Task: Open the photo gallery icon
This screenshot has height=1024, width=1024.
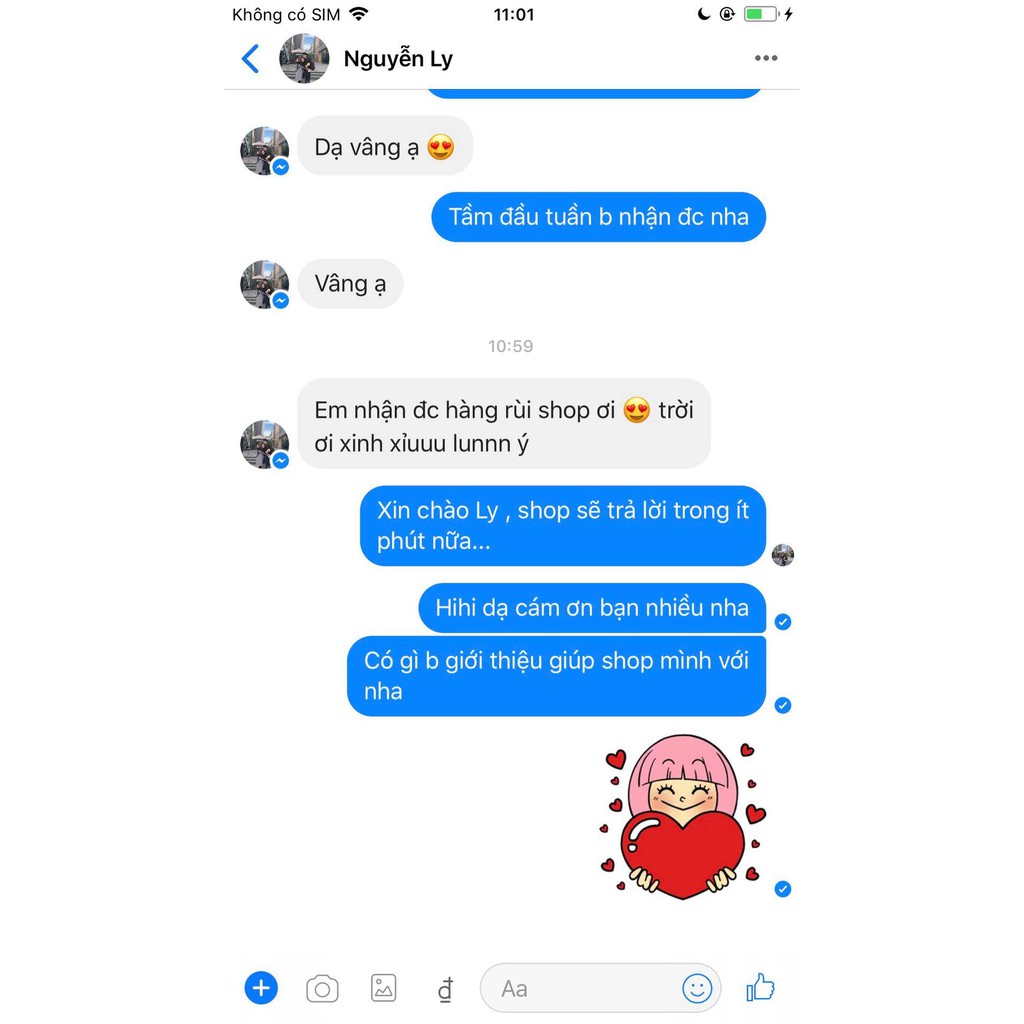Action: coord(383,988)
